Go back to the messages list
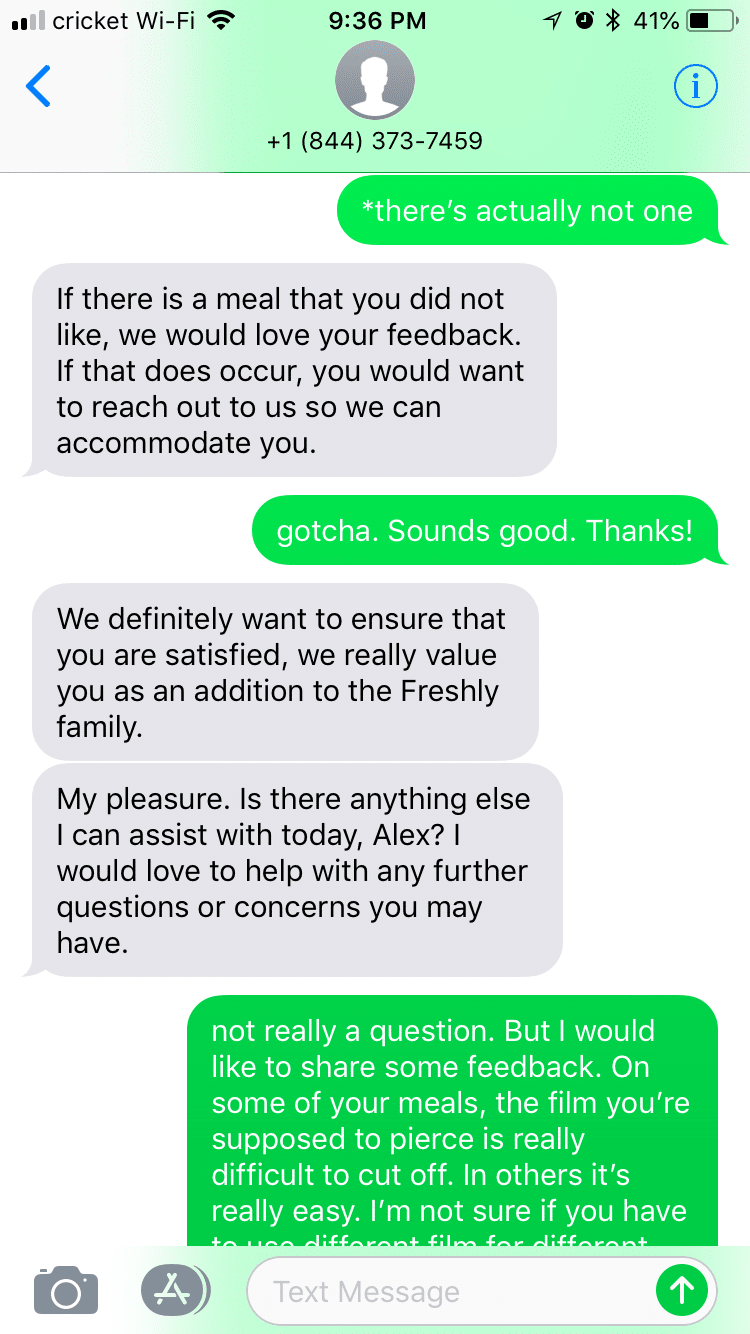 [38, 87]
